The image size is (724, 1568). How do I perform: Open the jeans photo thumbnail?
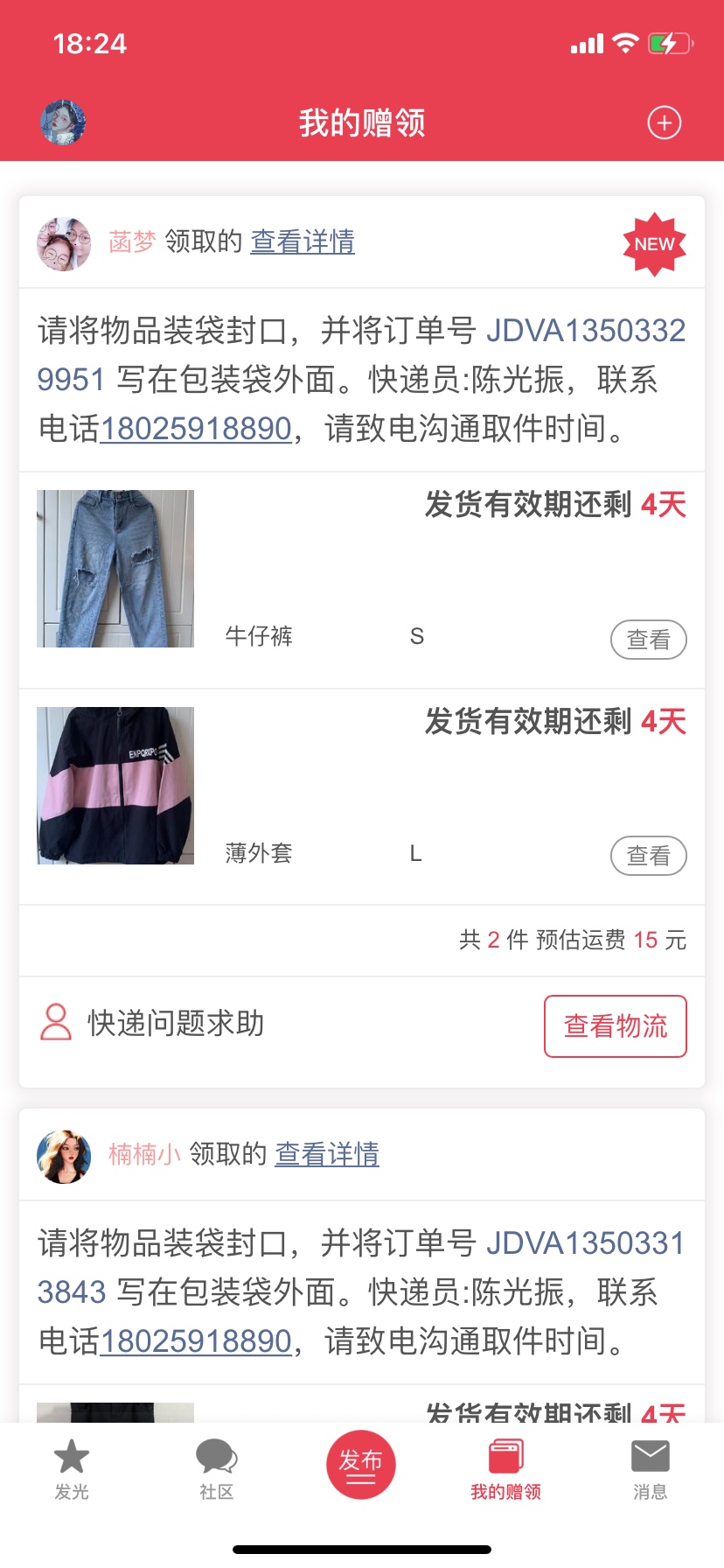point(115,569)
